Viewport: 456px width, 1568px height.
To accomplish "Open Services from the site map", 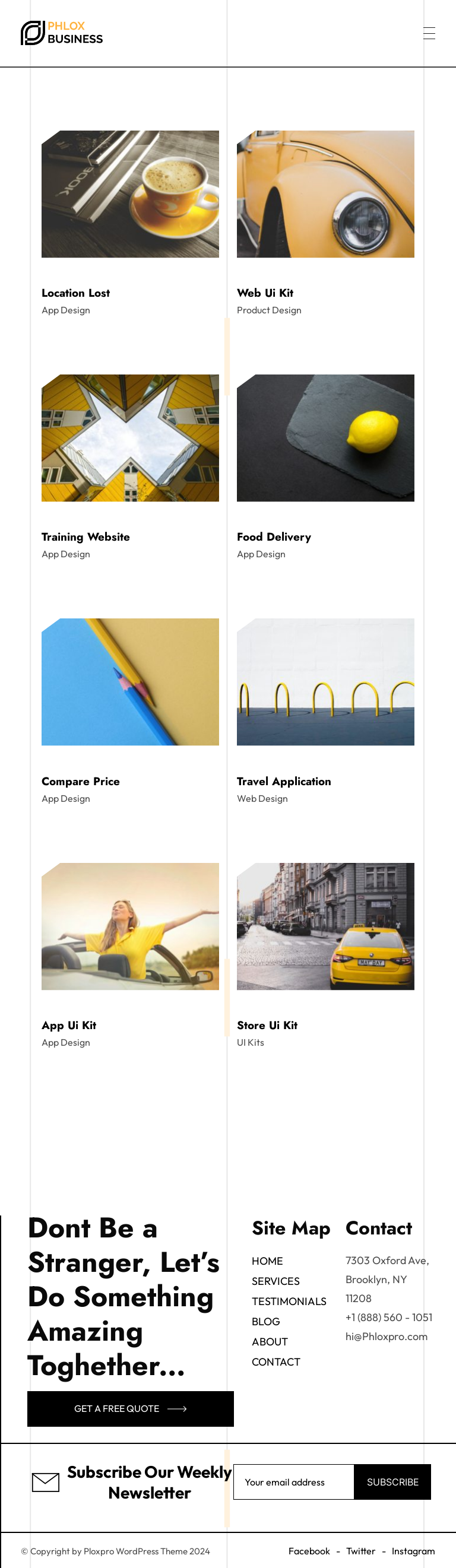I will coord(275,1281).
